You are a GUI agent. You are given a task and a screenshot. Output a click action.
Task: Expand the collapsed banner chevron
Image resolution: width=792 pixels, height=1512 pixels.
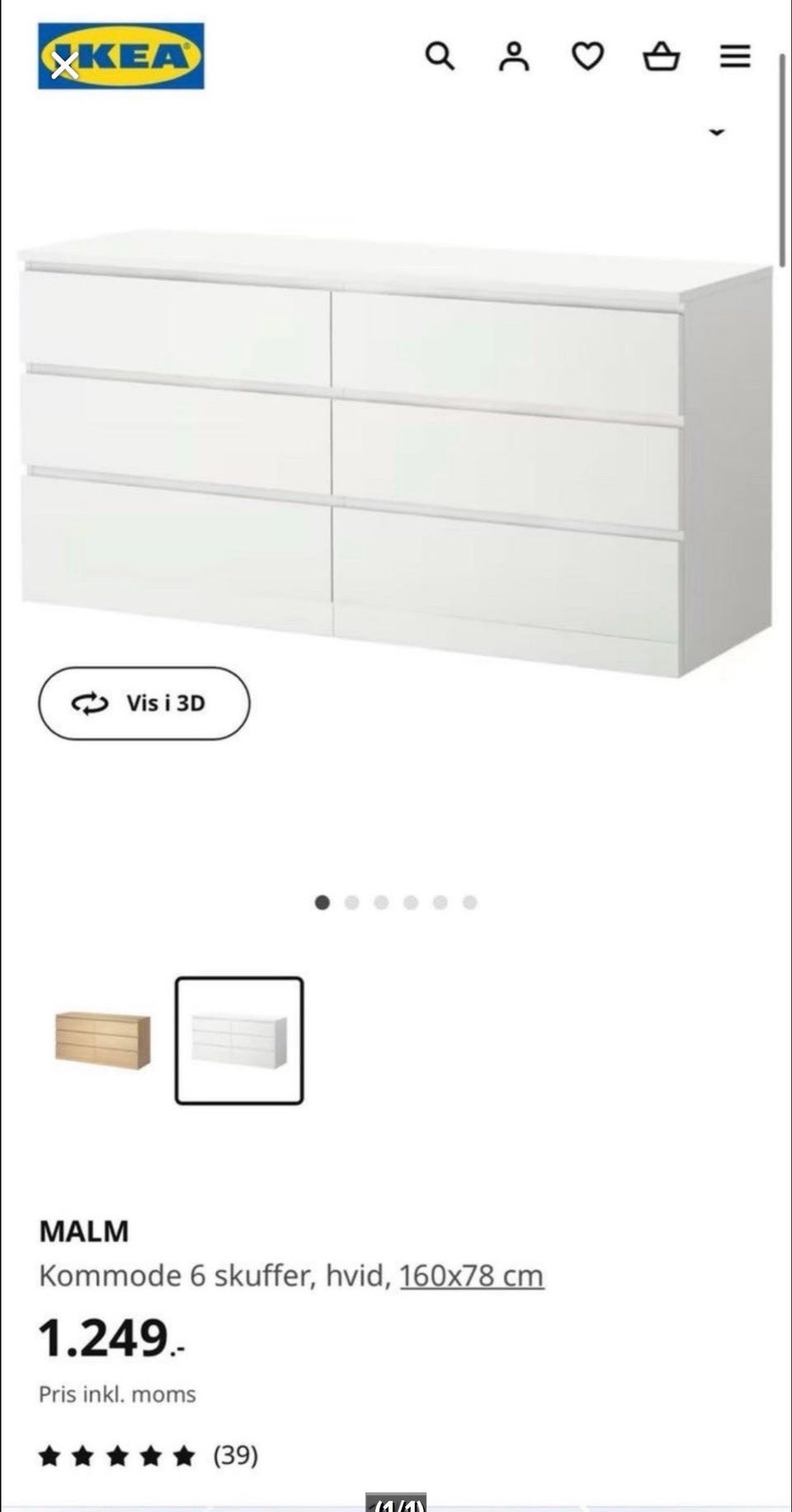[719, 130]
